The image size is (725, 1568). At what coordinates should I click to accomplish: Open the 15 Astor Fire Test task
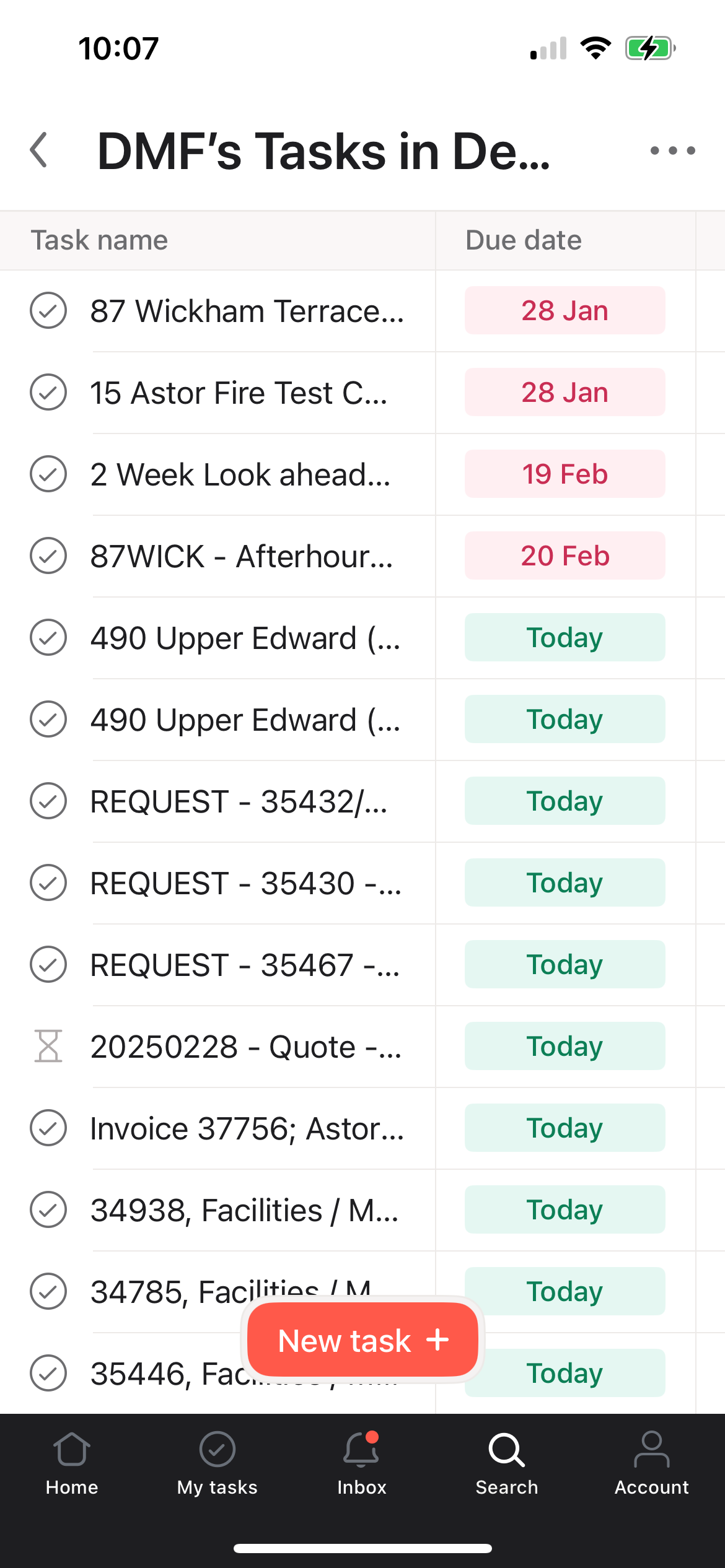tap(239, 393)
